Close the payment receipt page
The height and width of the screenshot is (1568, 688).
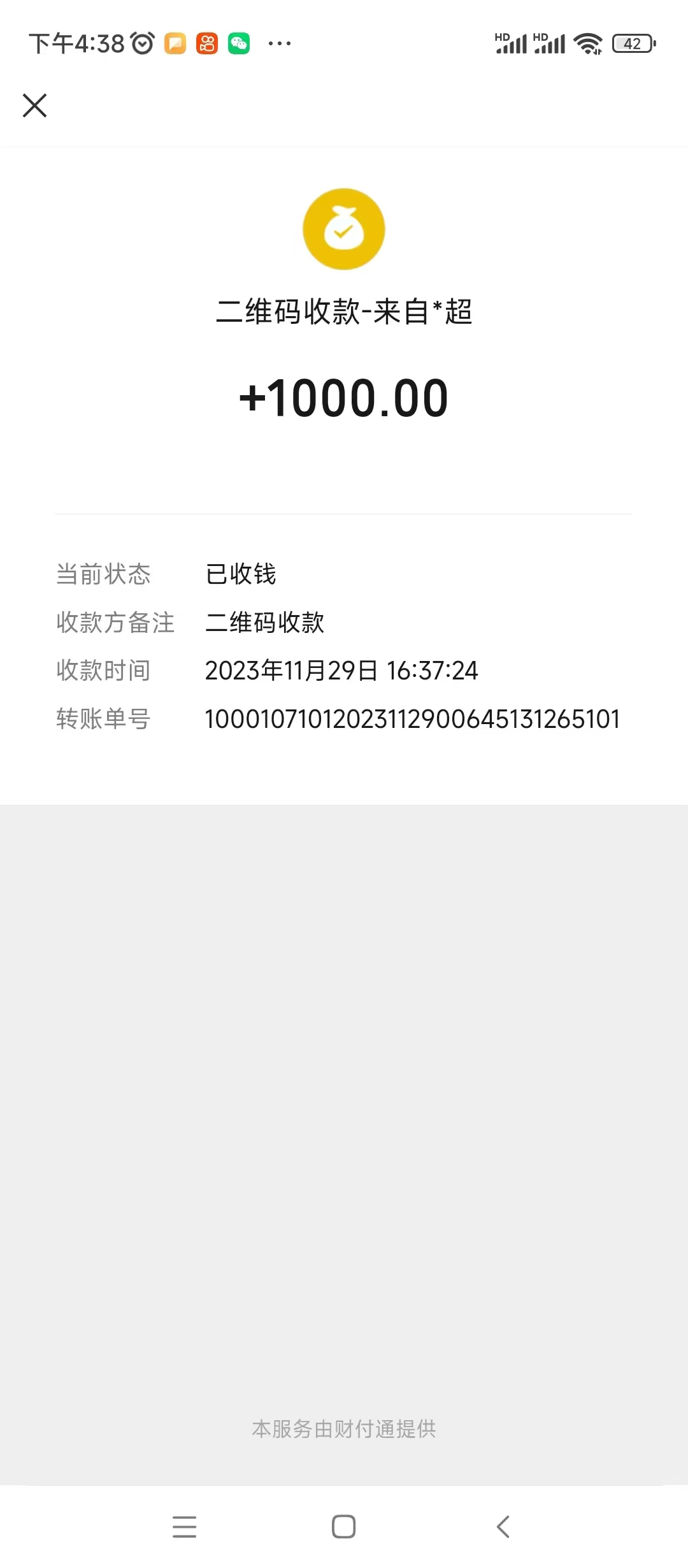[x=35, y=106]
